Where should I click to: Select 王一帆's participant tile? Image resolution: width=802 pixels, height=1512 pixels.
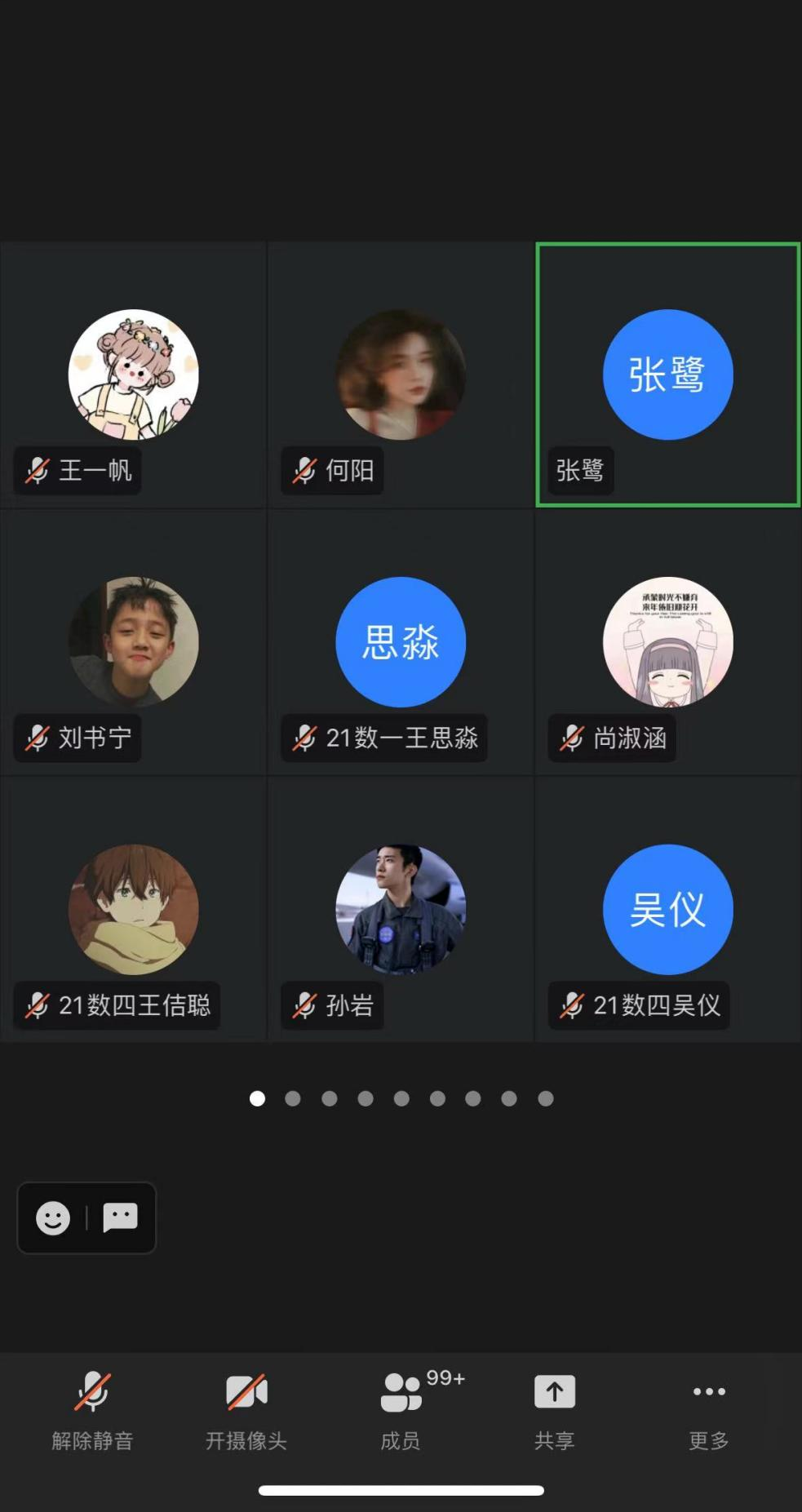pyautogui.click(x=133, y=375)
